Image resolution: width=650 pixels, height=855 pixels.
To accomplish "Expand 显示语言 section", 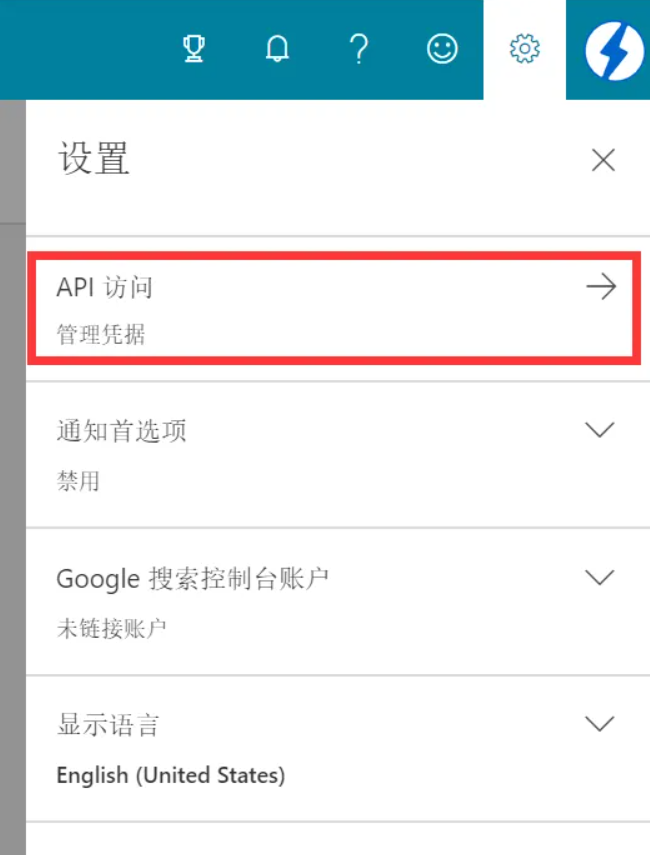I will click(x=599, y=724).
